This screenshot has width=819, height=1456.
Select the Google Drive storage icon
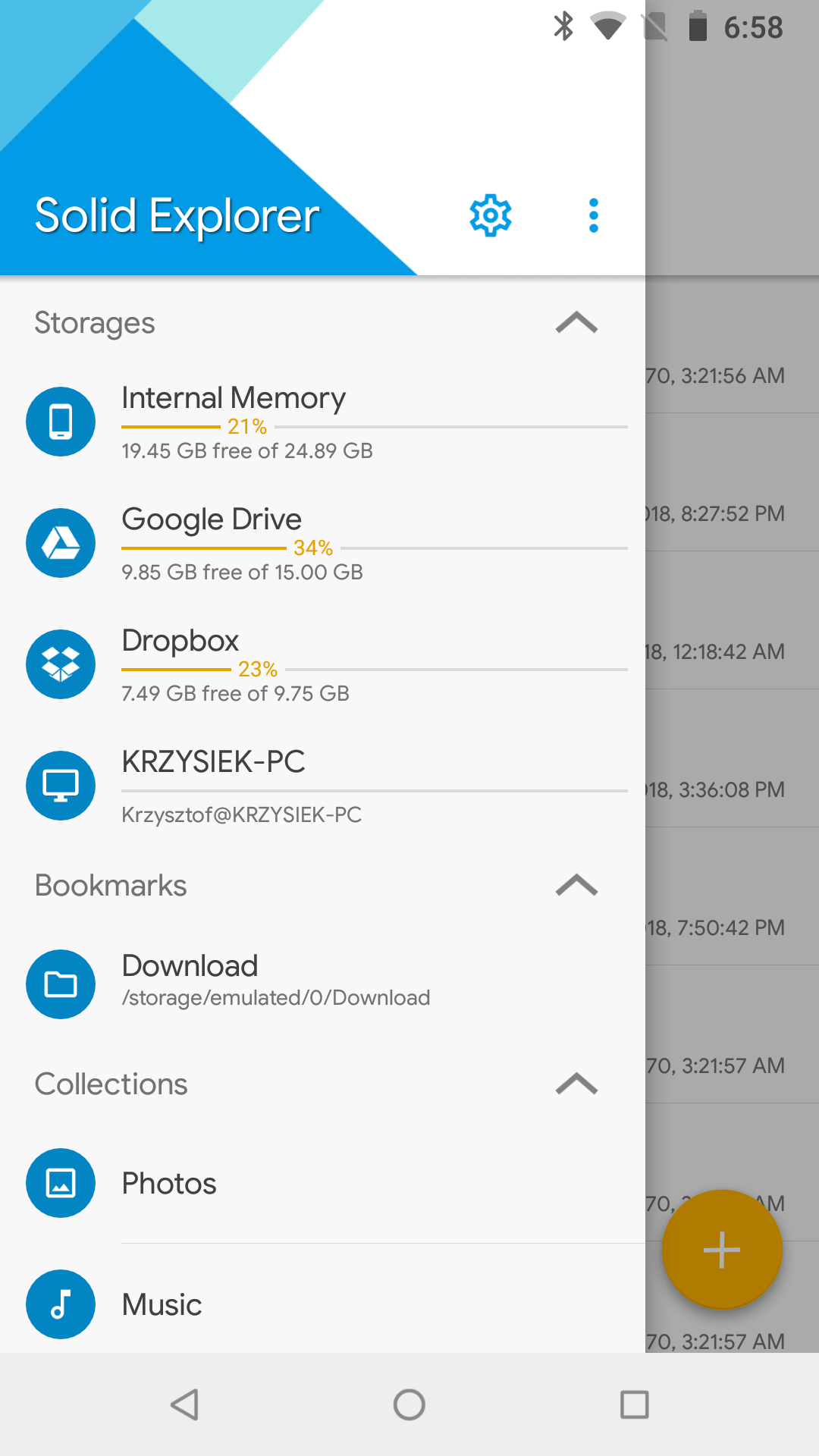pos(61,543)
